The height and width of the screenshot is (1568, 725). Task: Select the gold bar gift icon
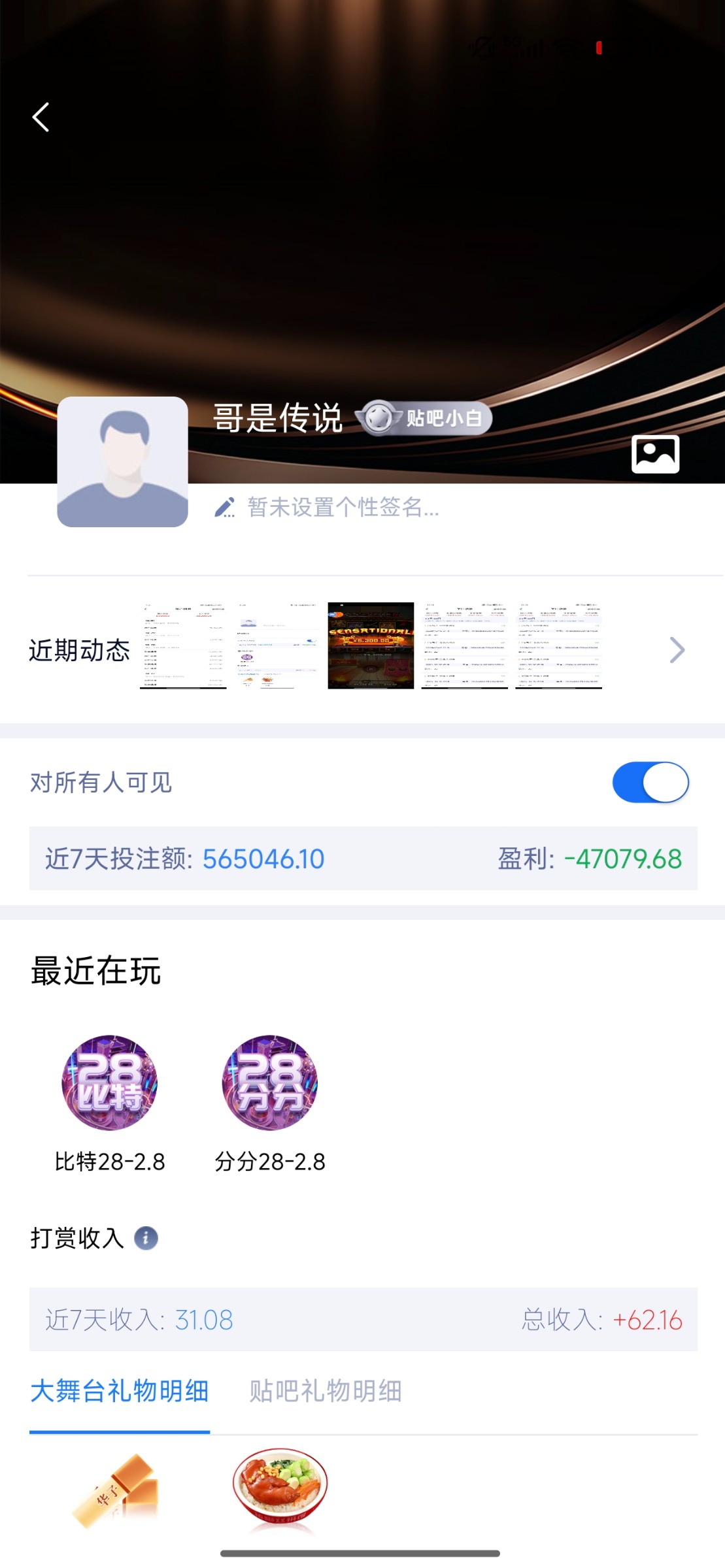[114, 1492]
